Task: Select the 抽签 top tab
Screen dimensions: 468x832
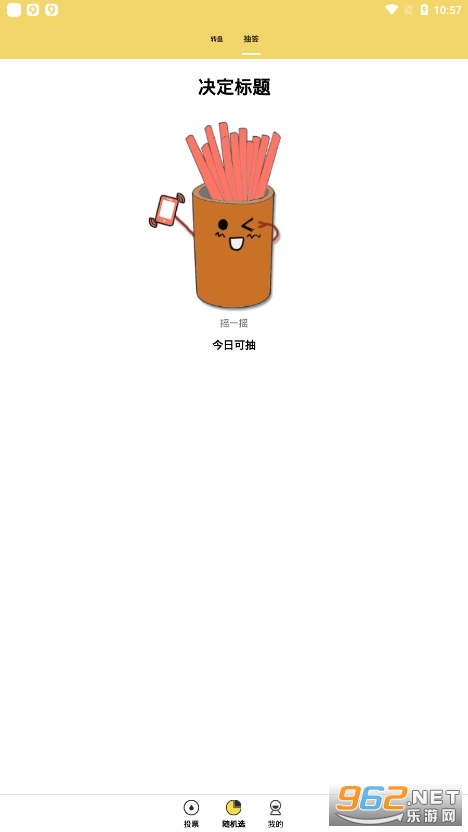Action: click(x=251, y=39)
